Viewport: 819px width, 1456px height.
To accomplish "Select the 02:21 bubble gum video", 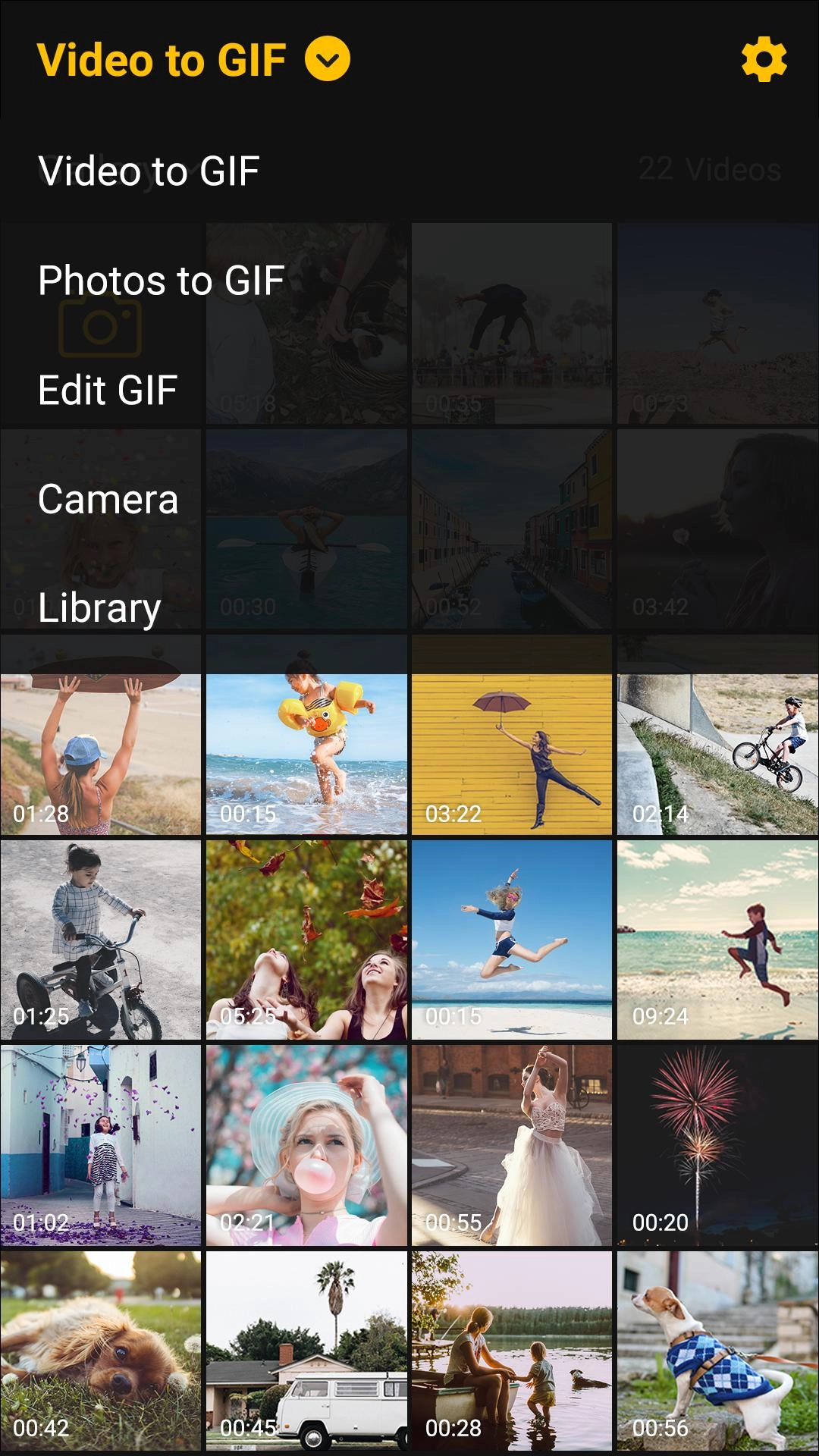I will click(306, 1146).
